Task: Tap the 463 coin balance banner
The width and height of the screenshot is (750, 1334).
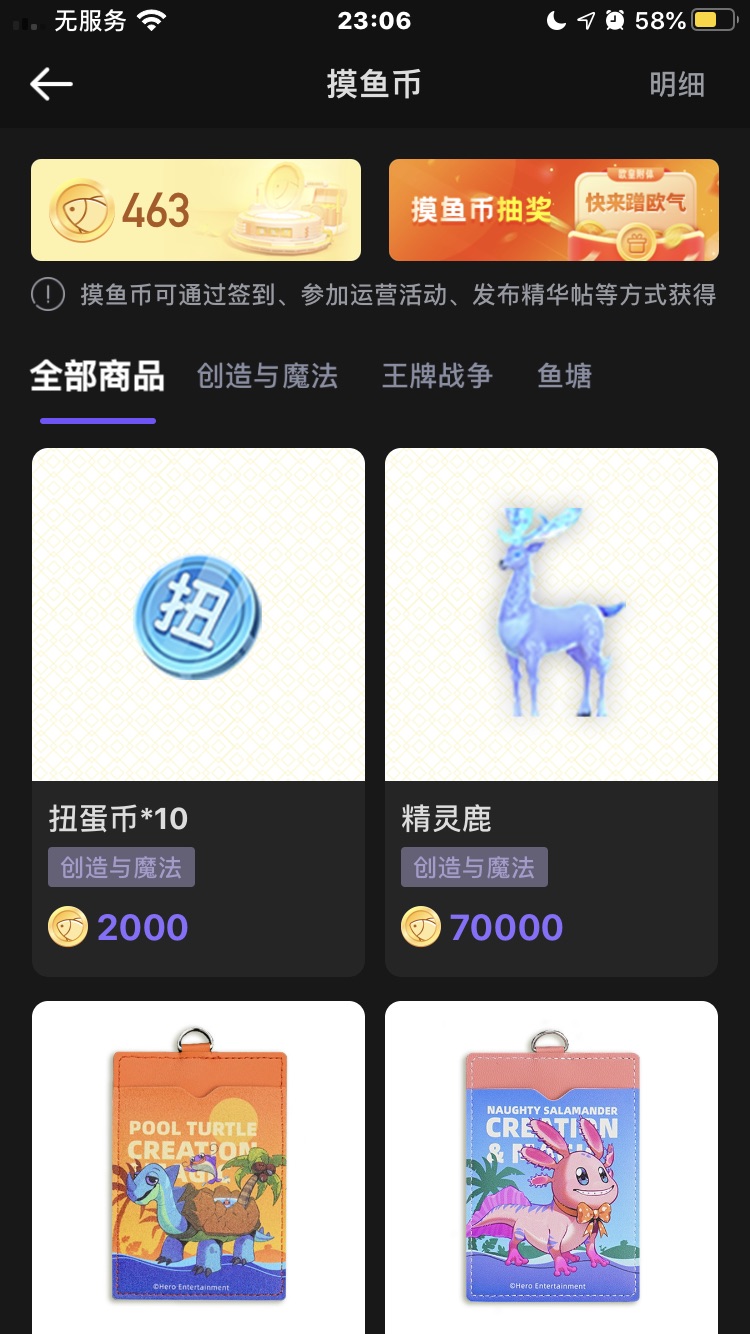Action: [196, 210]
